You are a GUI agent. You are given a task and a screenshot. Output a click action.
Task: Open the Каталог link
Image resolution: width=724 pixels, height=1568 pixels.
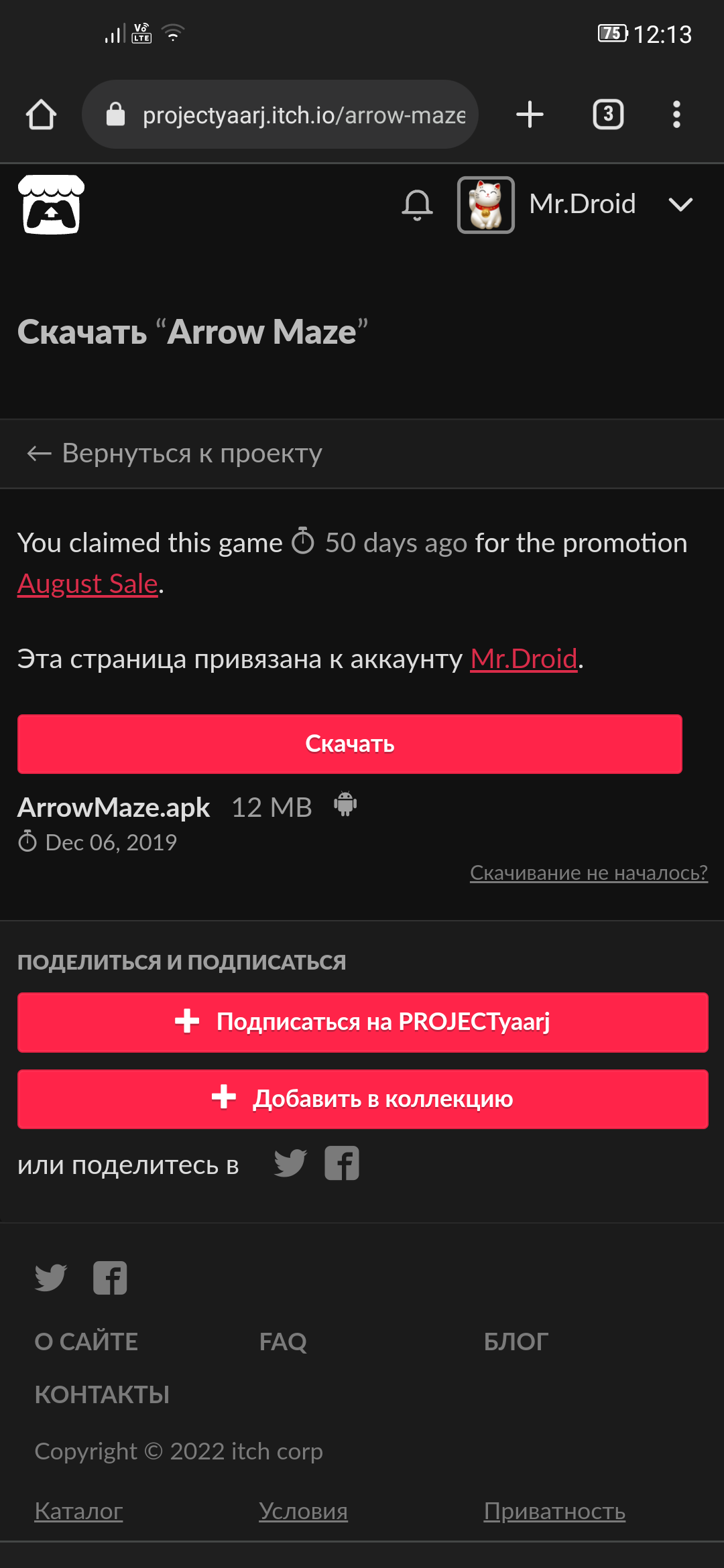(78, 1511)
